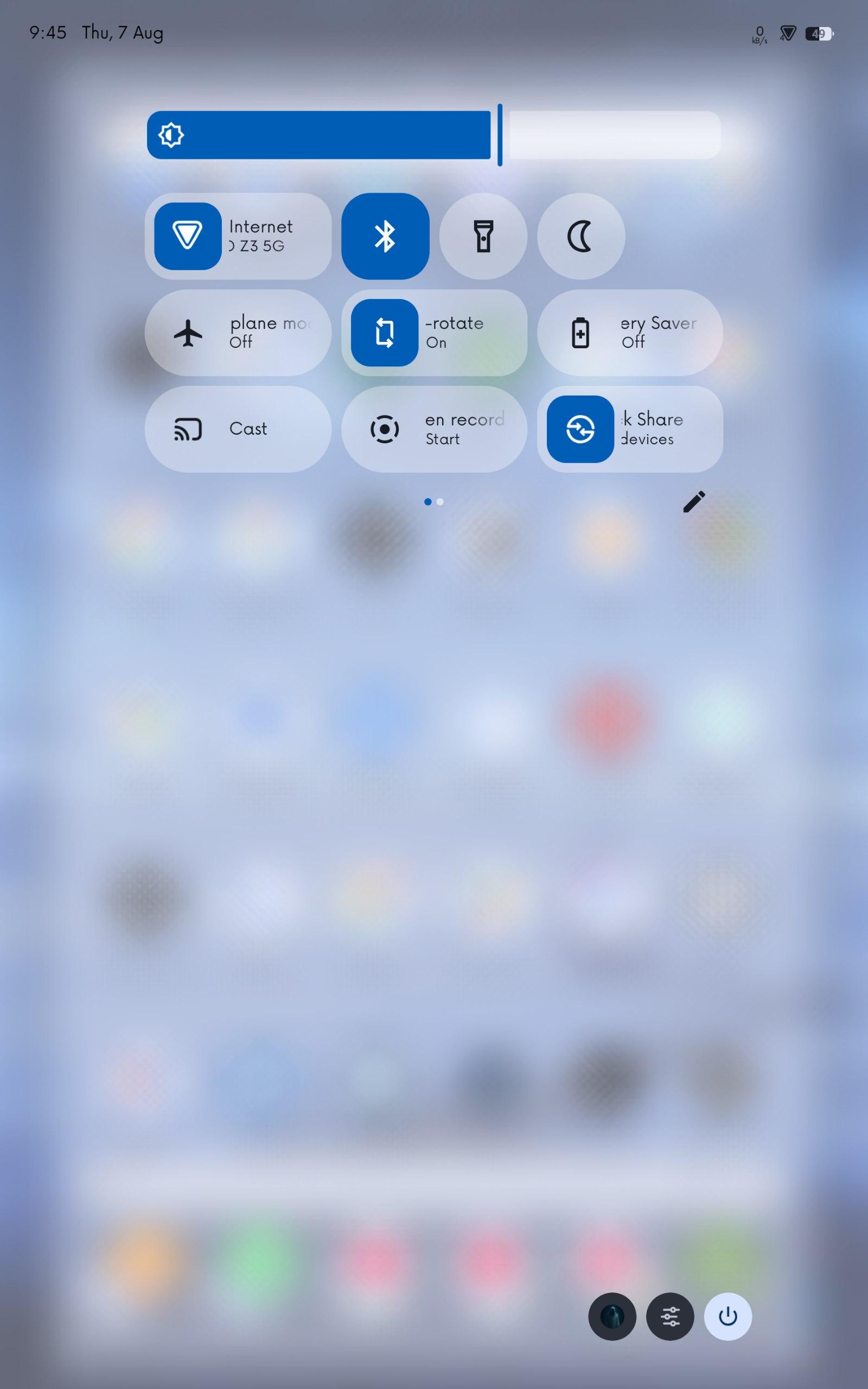The image size is (868, 1389).
Task: Start screen recording
Action: pyautogui.click(x=434, y=429)
